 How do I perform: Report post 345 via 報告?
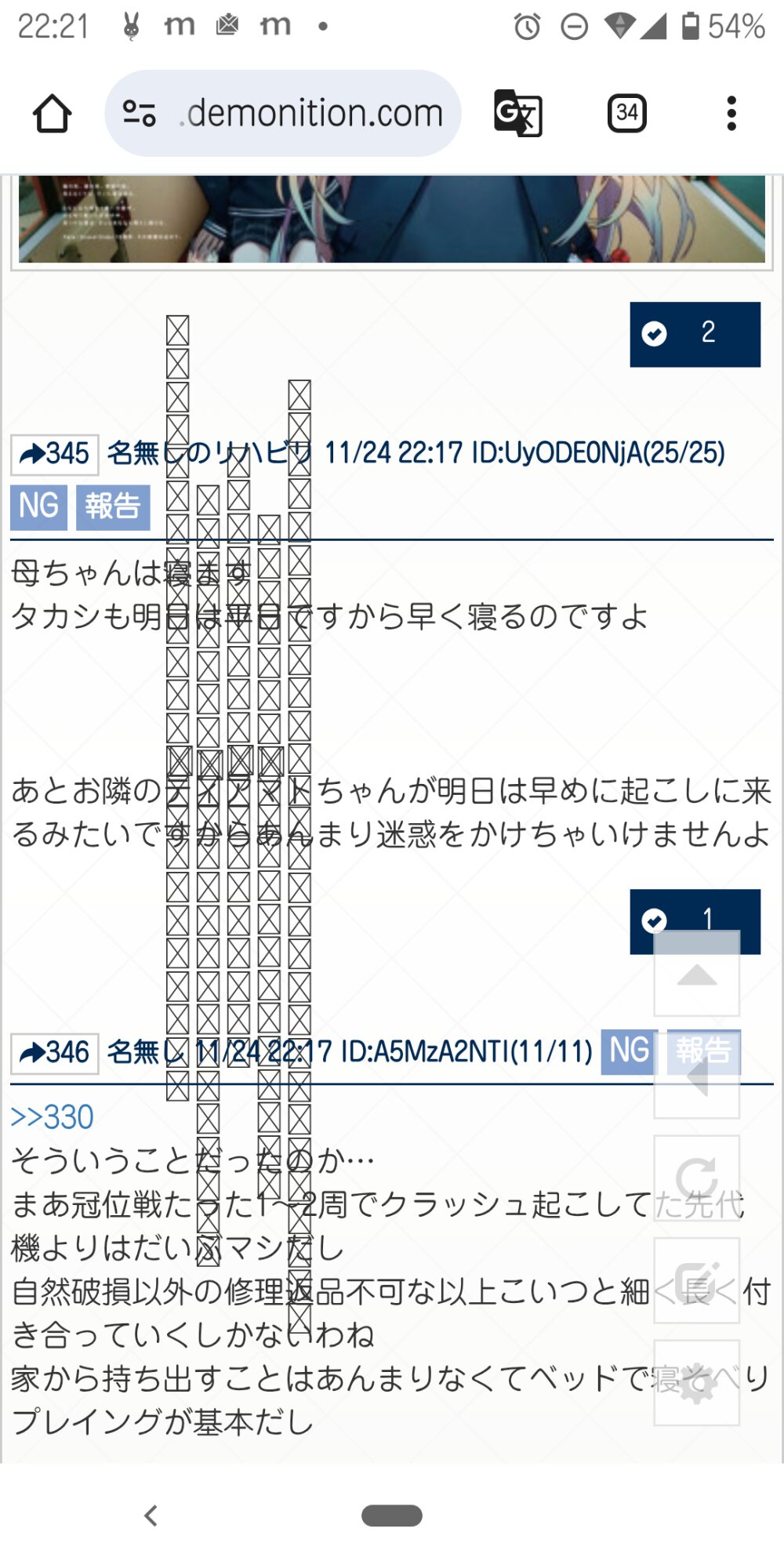pyautogui.click(x=113, y=506)
